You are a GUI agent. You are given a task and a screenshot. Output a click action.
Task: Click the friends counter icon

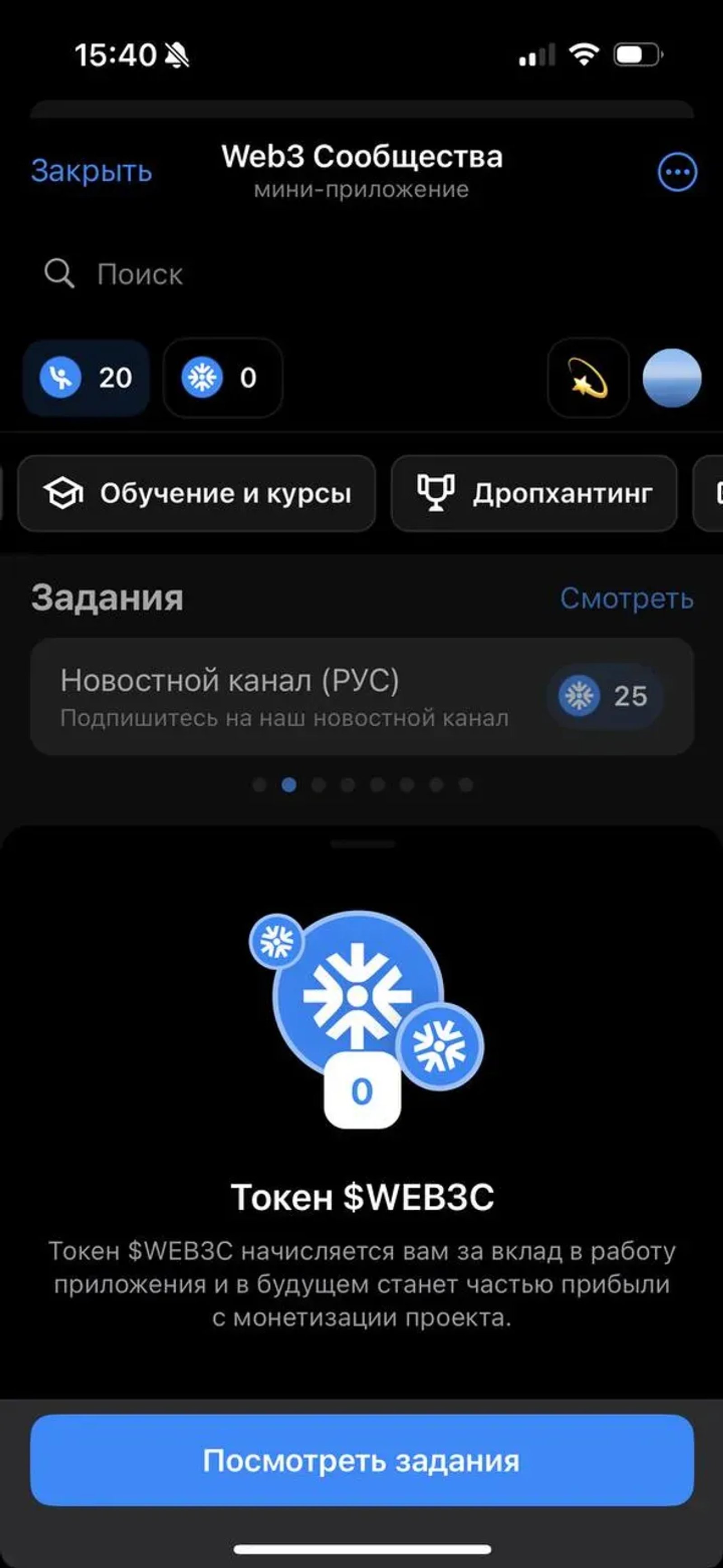(x=62, y=377)
